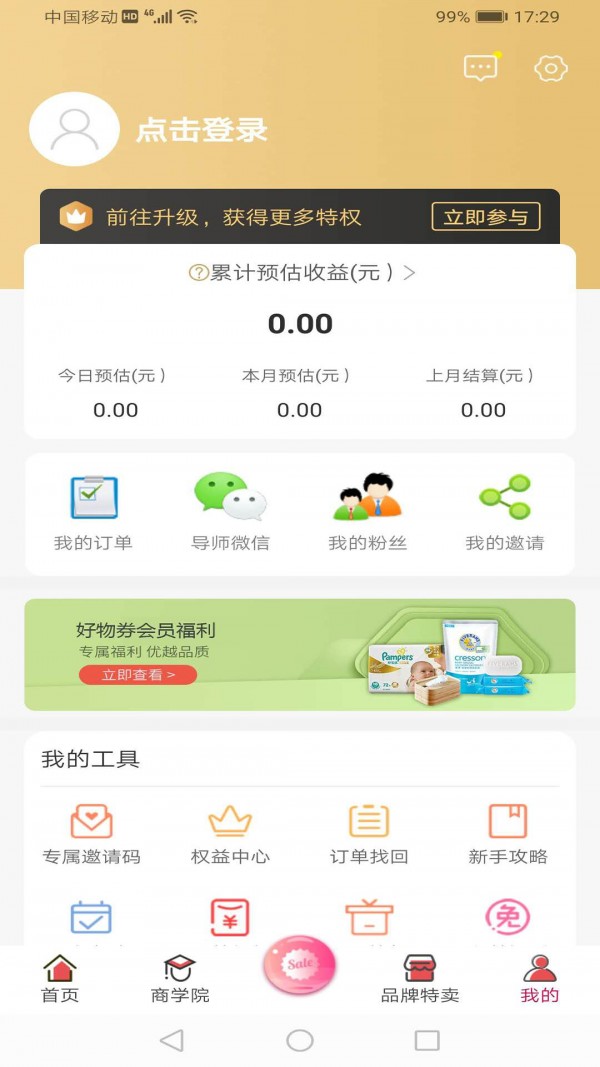Open 我的邀请
Image resolution: width=600 pixels, height=1067 pixels.
tap(505, 512)
